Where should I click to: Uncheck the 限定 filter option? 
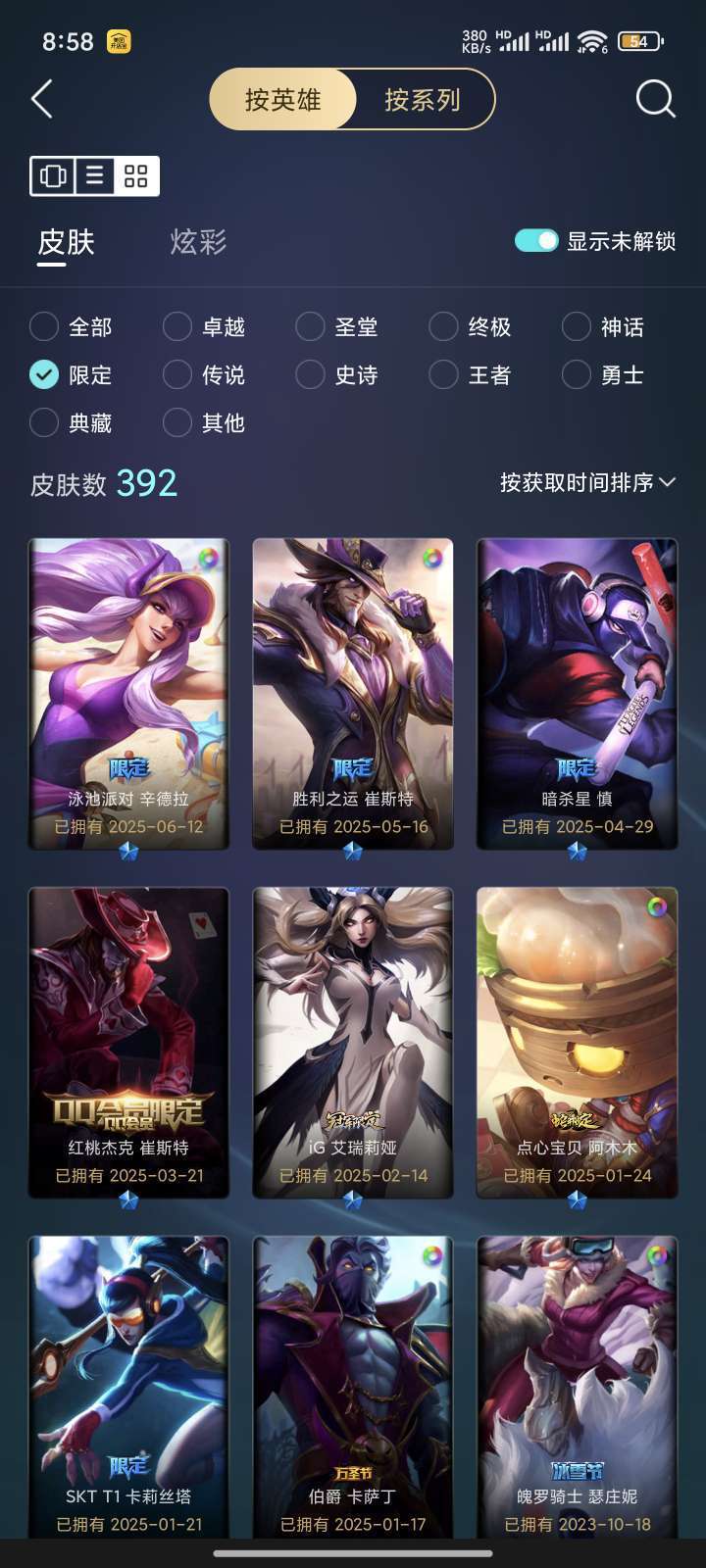pos(71,374)
